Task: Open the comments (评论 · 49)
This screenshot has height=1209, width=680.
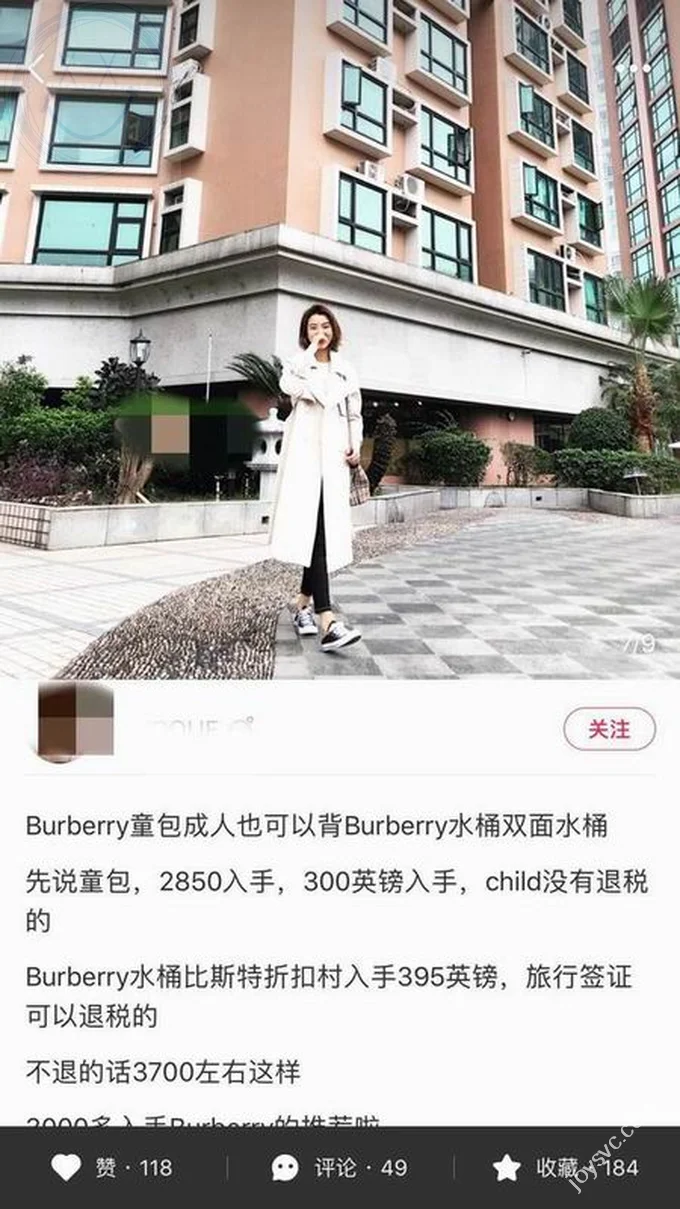Action: click(x=340, y=1167)
